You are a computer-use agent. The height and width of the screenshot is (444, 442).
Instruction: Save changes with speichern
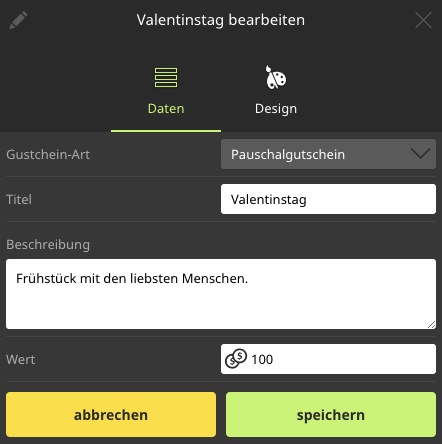331,415
